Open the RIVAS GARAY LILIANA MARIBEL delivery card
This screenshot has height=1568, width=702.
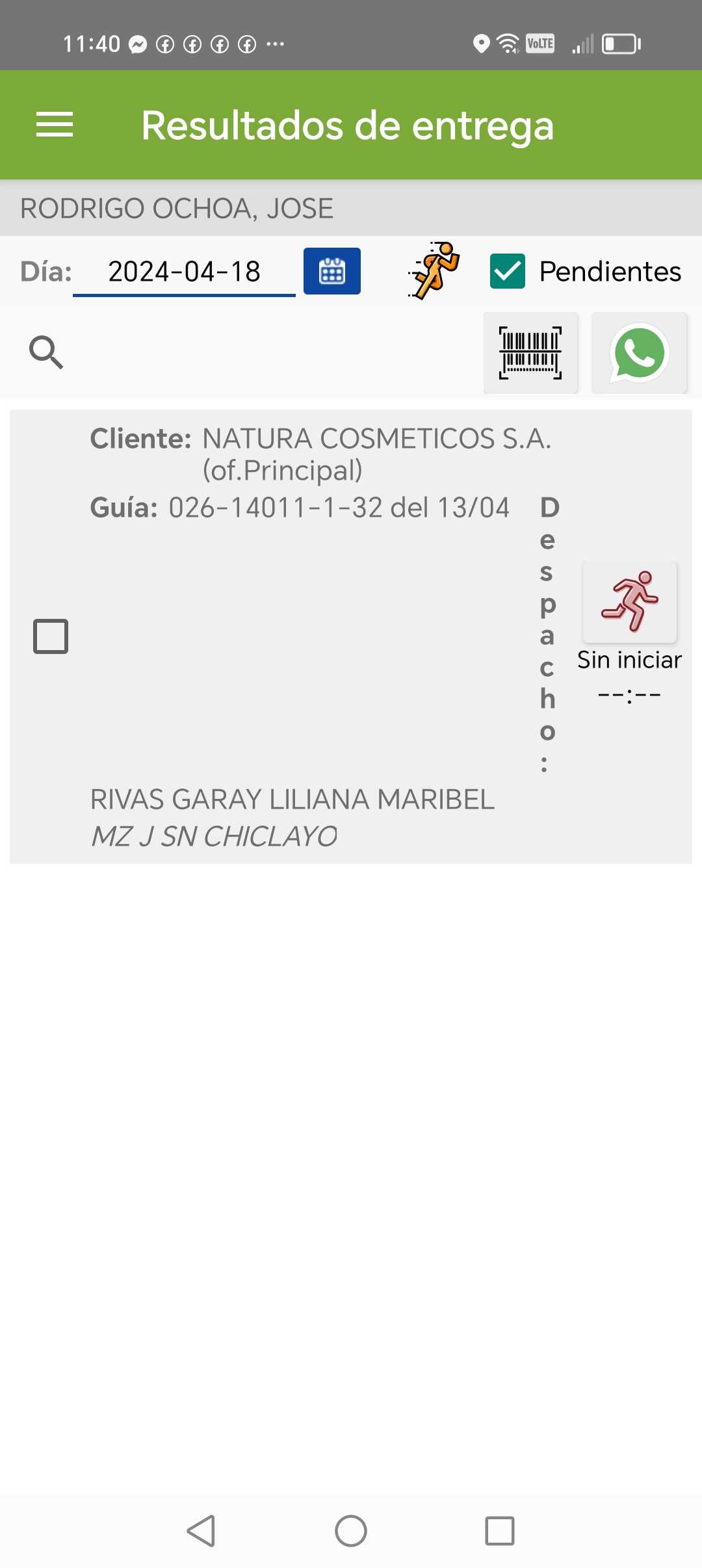tap(292, 799)
